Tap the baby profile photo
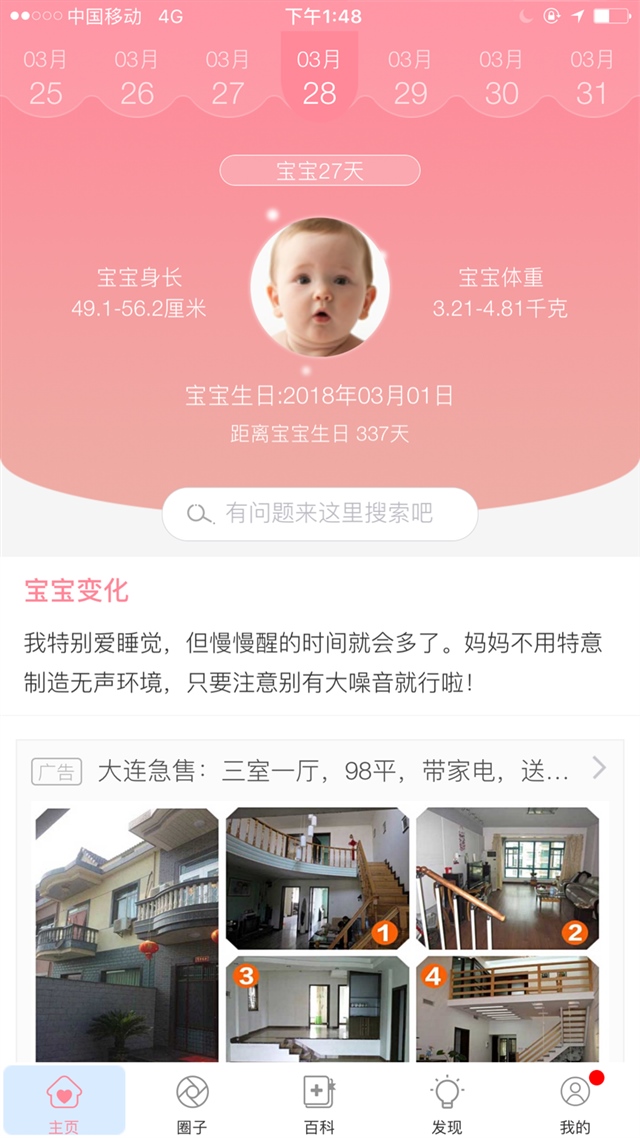Image resolution: width=640 pixels, height=1138 pixels. (320, 286)
